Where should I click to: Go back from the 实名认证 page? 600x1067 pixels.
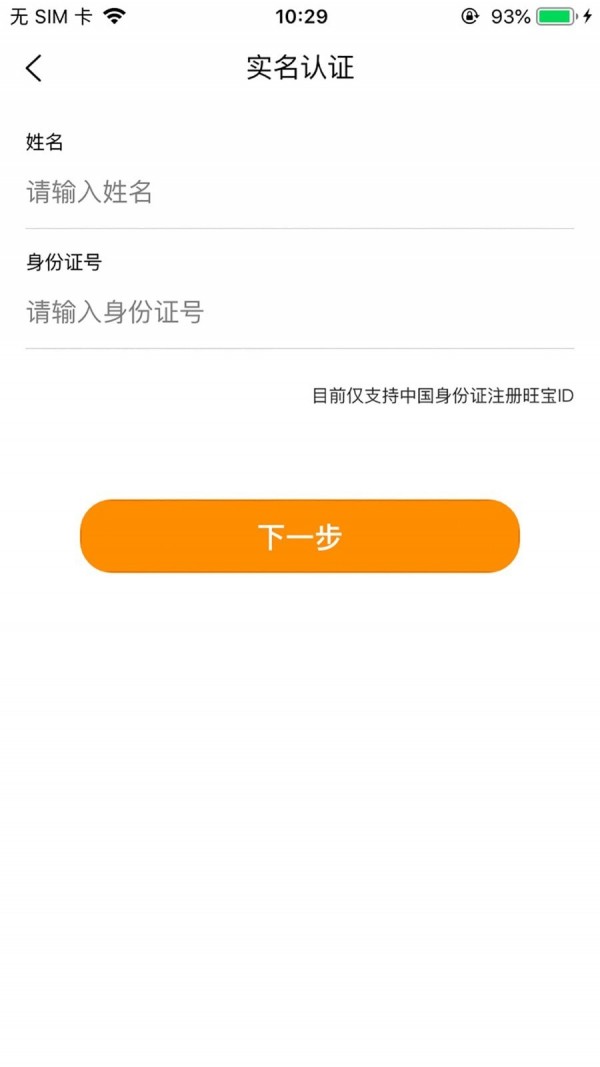pyautogui.click(x=34, y=68)
